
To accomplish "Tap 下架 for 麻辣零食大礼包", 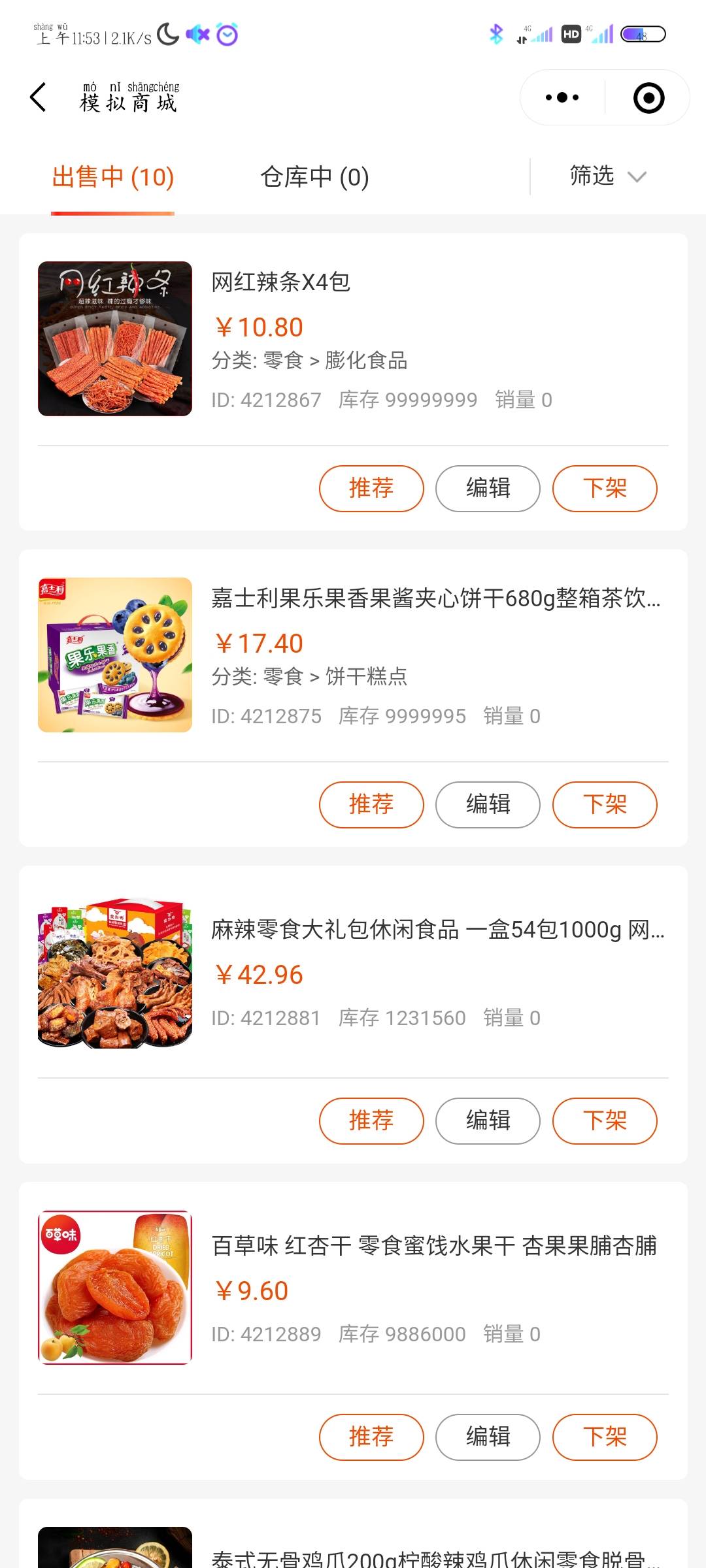I will (x=605, y=1120).
